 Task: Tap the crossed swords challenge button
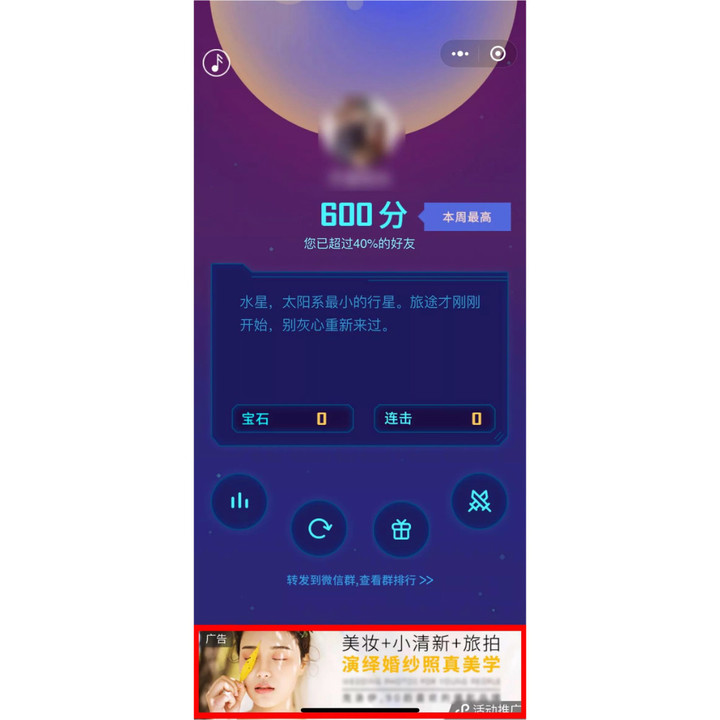479,501
